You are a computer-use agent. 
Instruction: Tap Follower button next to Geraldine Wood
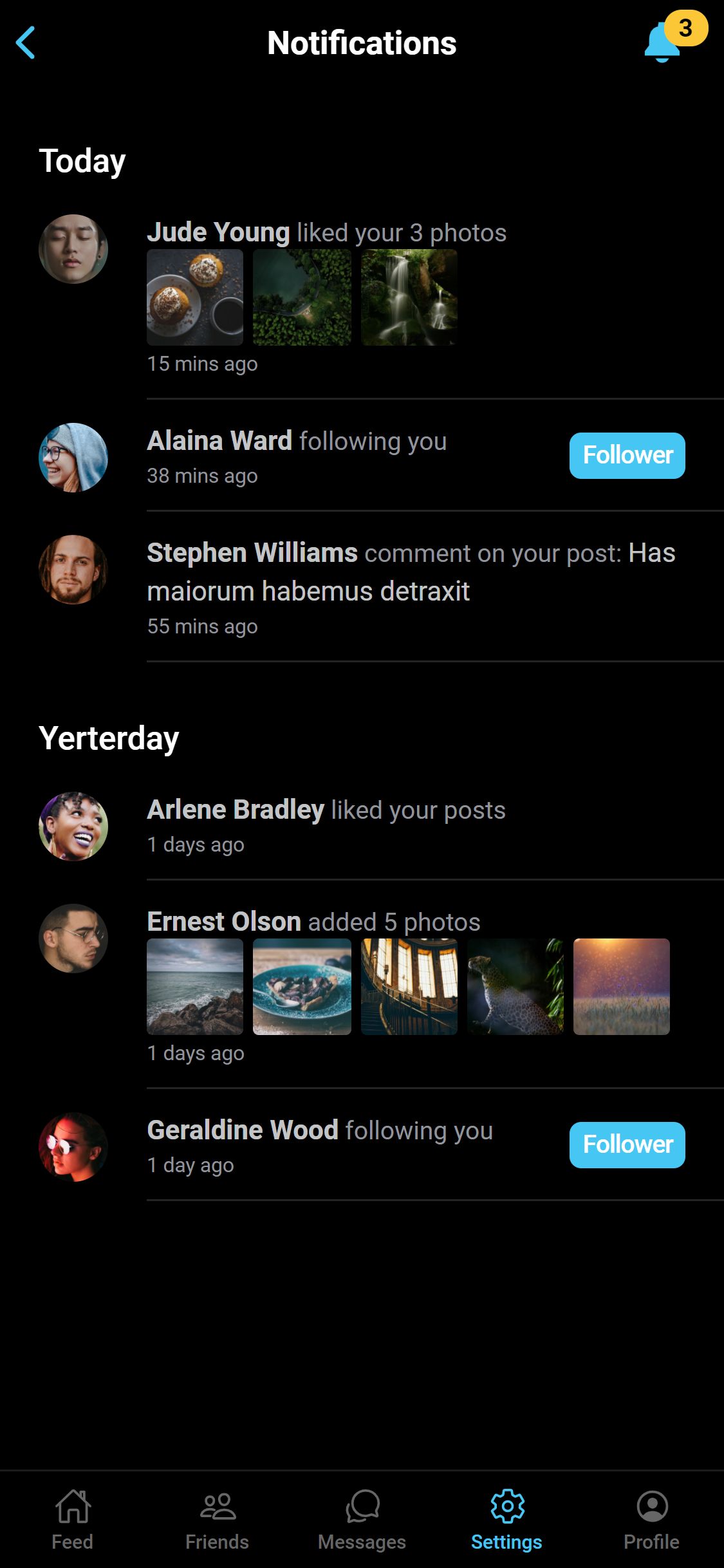coord(627,1145)
